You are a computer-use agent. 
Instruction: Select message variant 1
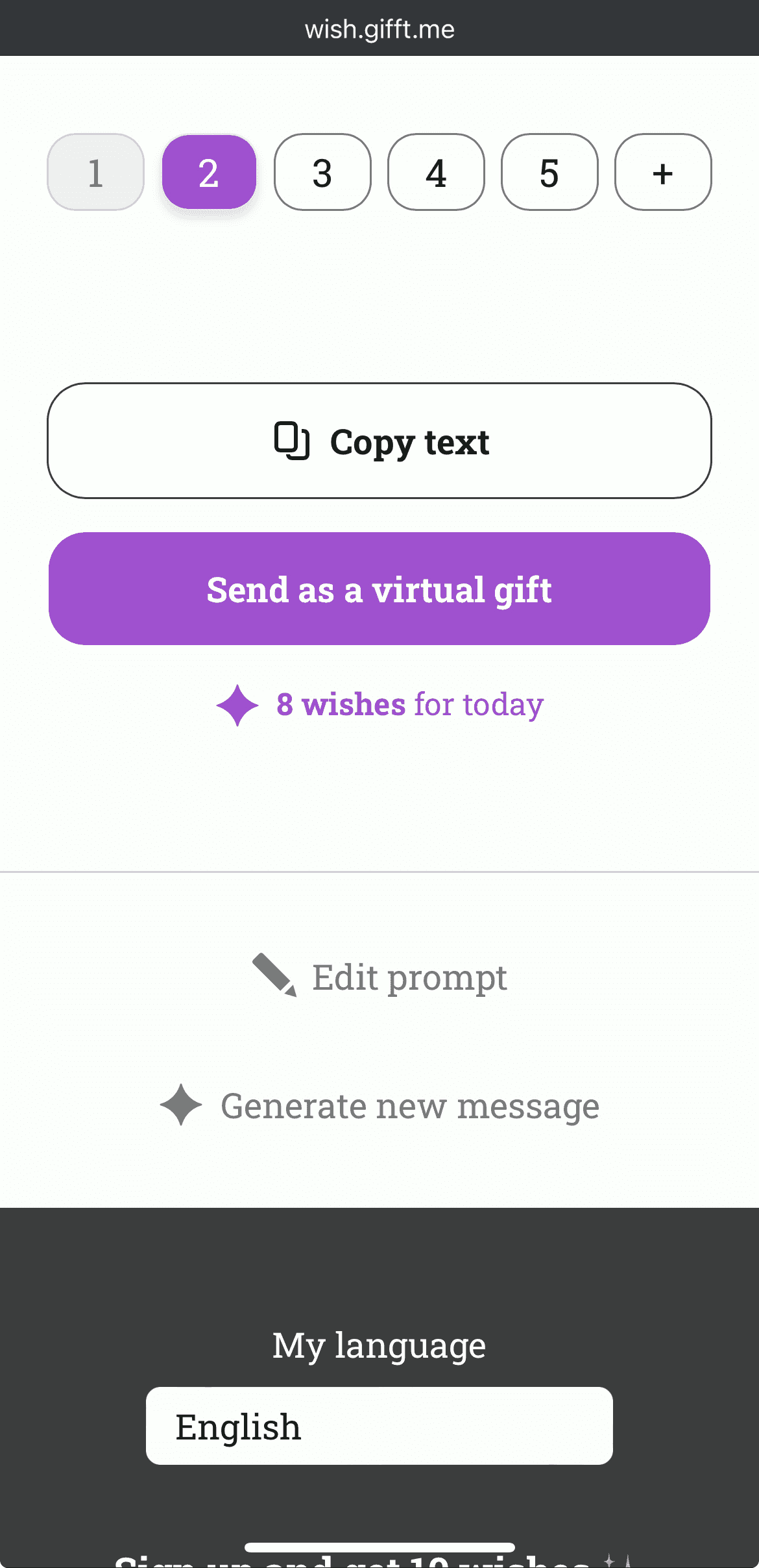(95, 172)
